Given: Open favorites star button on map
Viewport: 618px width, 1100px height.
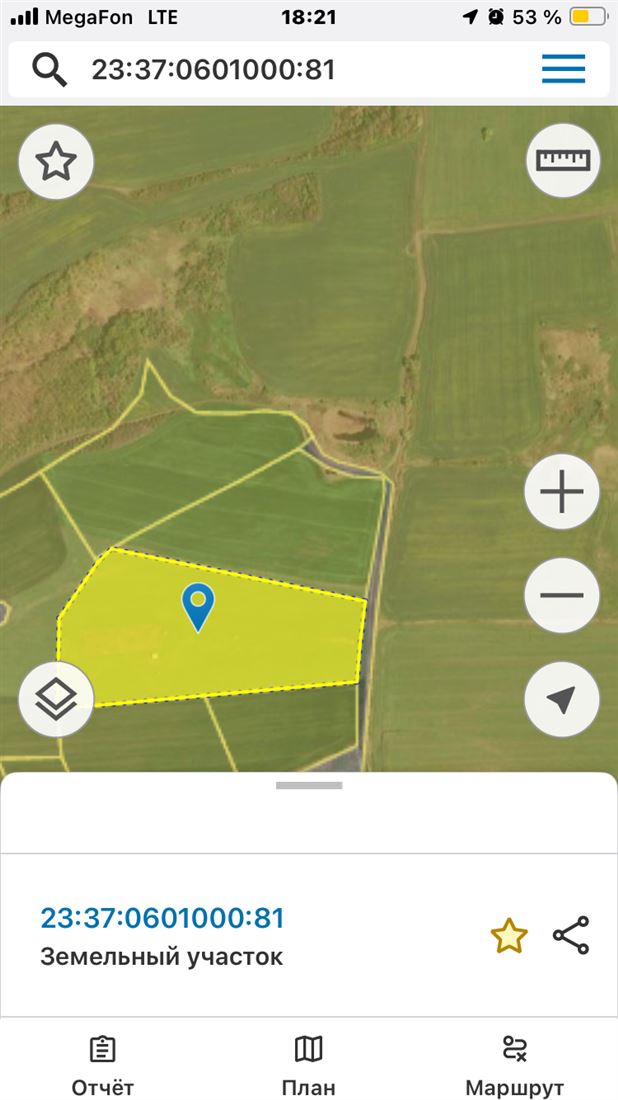Looking at the screenshot, I should coord(56,161).
